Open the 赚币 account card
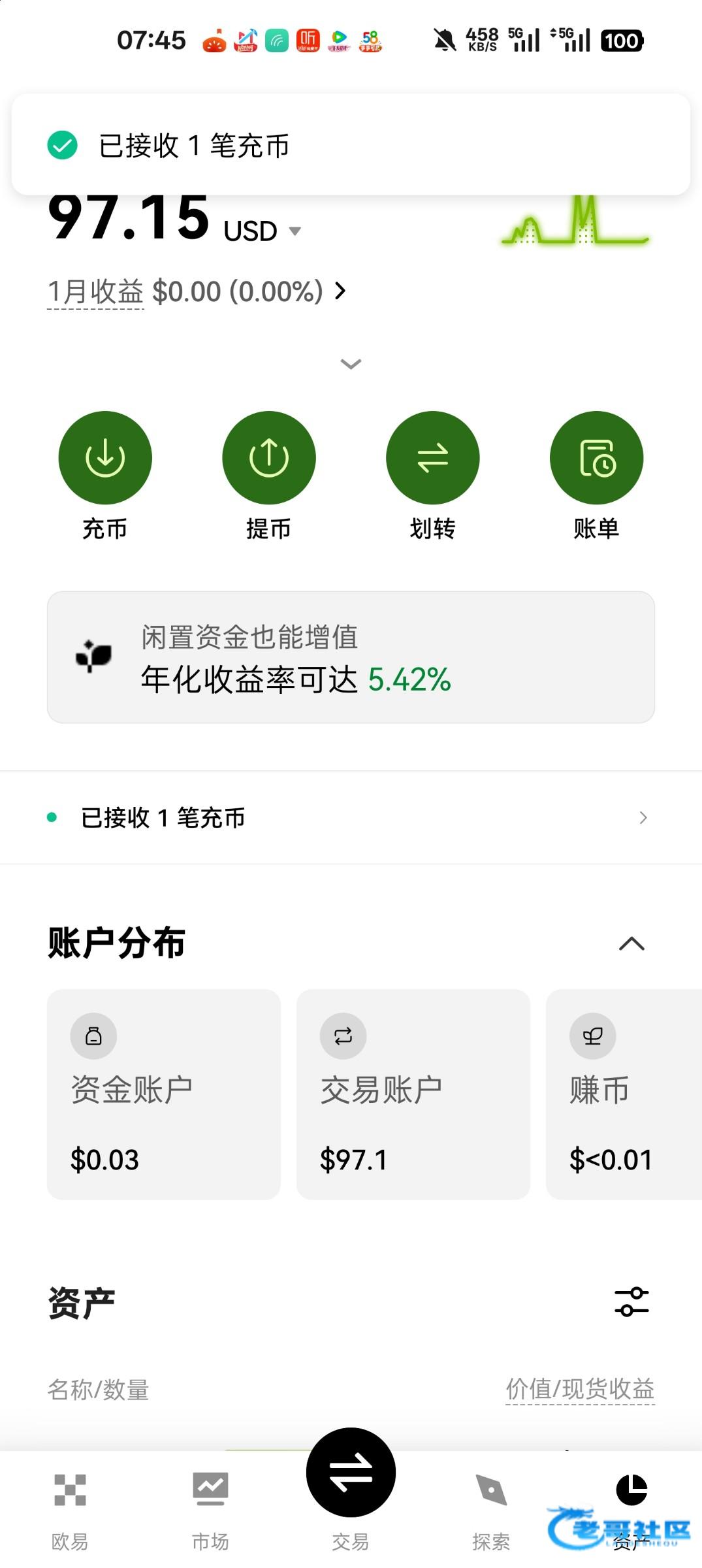This screenshot has height=1568, width=702. (x=624, y=1094)
